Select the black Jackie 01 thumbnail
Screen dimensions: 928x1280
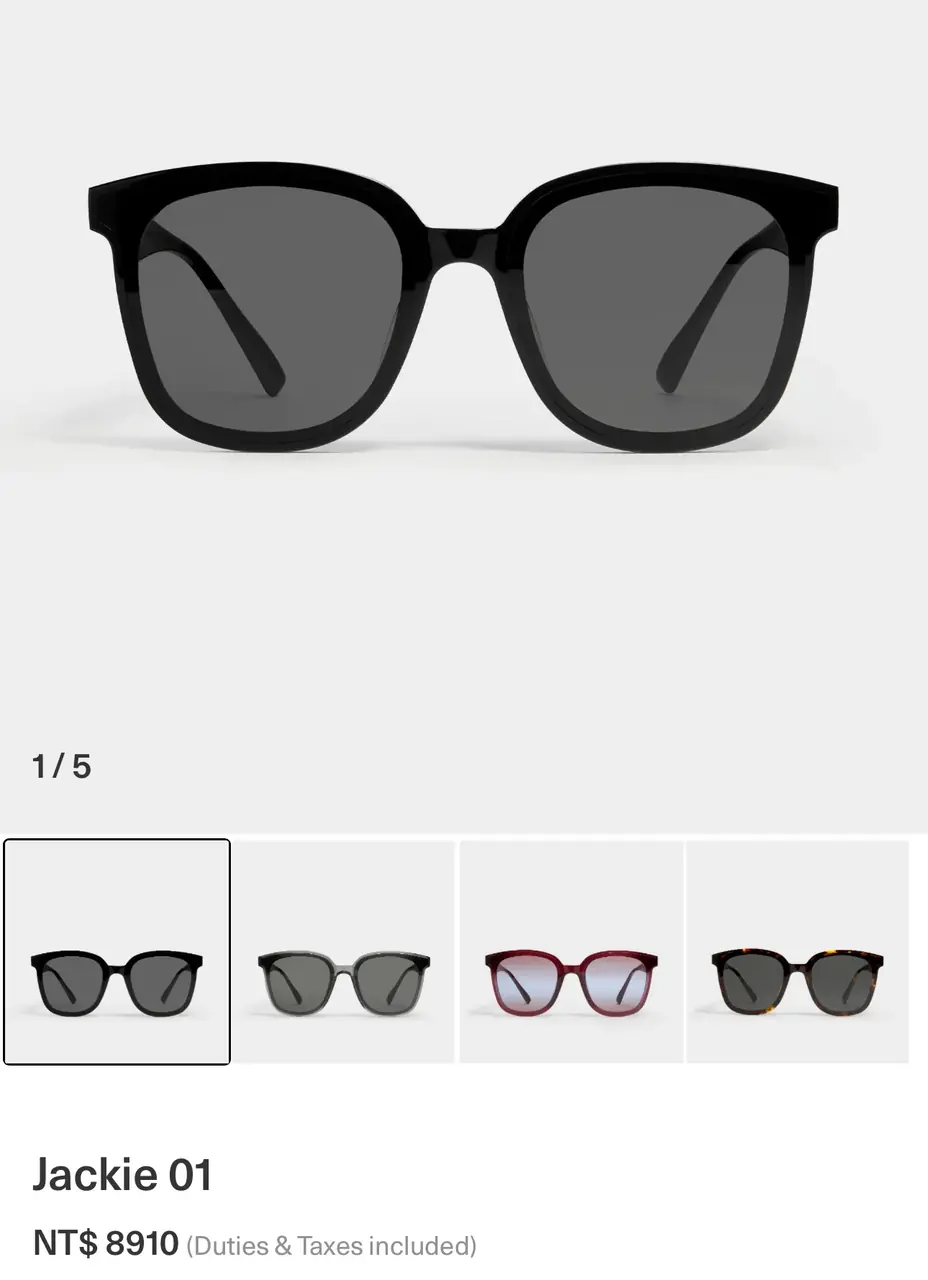(117, 952)
